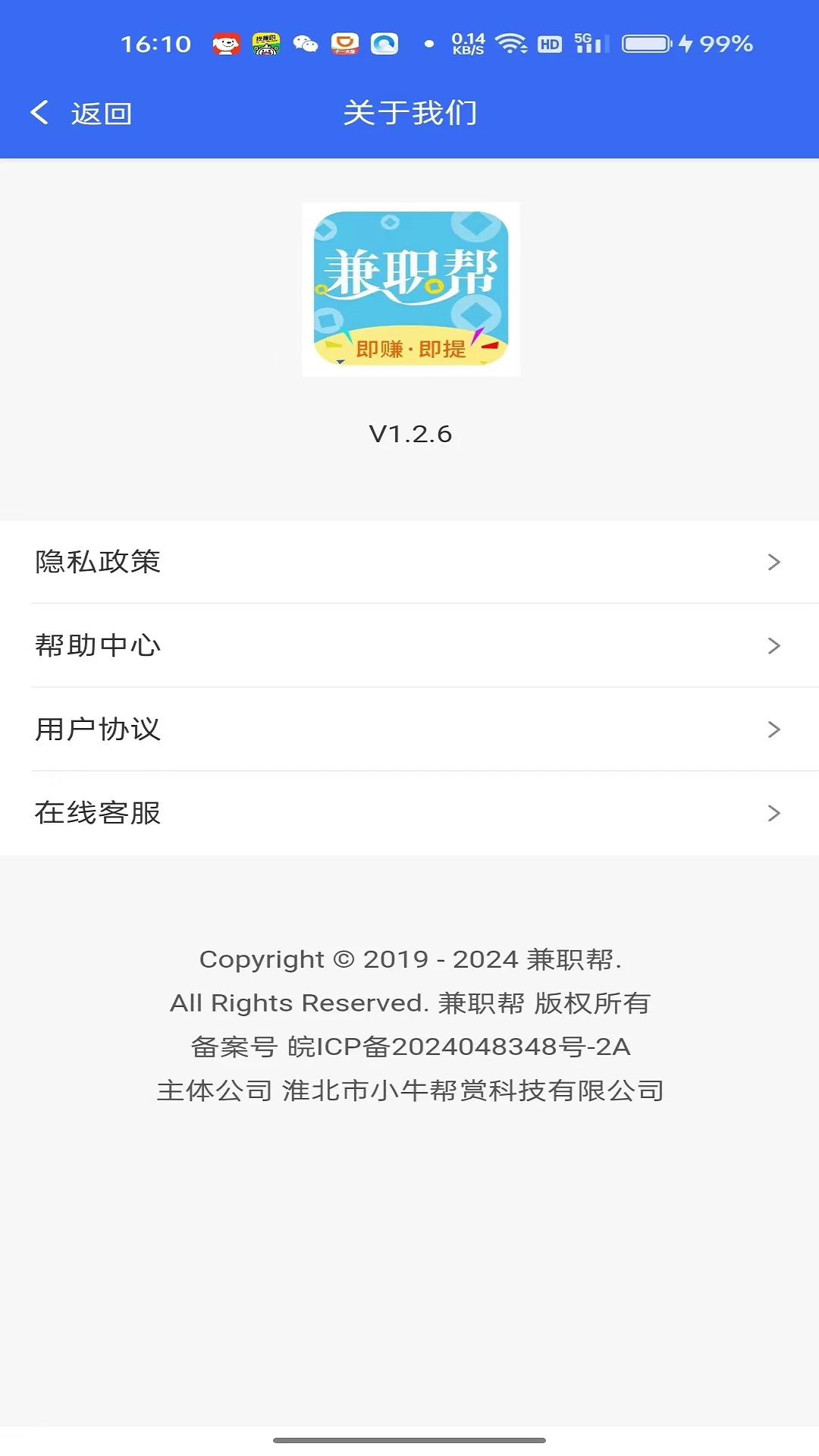This screenshot has width=819, height=1456.
Task: Expand 在线客服 using its chevron
Action: [773, 813]
